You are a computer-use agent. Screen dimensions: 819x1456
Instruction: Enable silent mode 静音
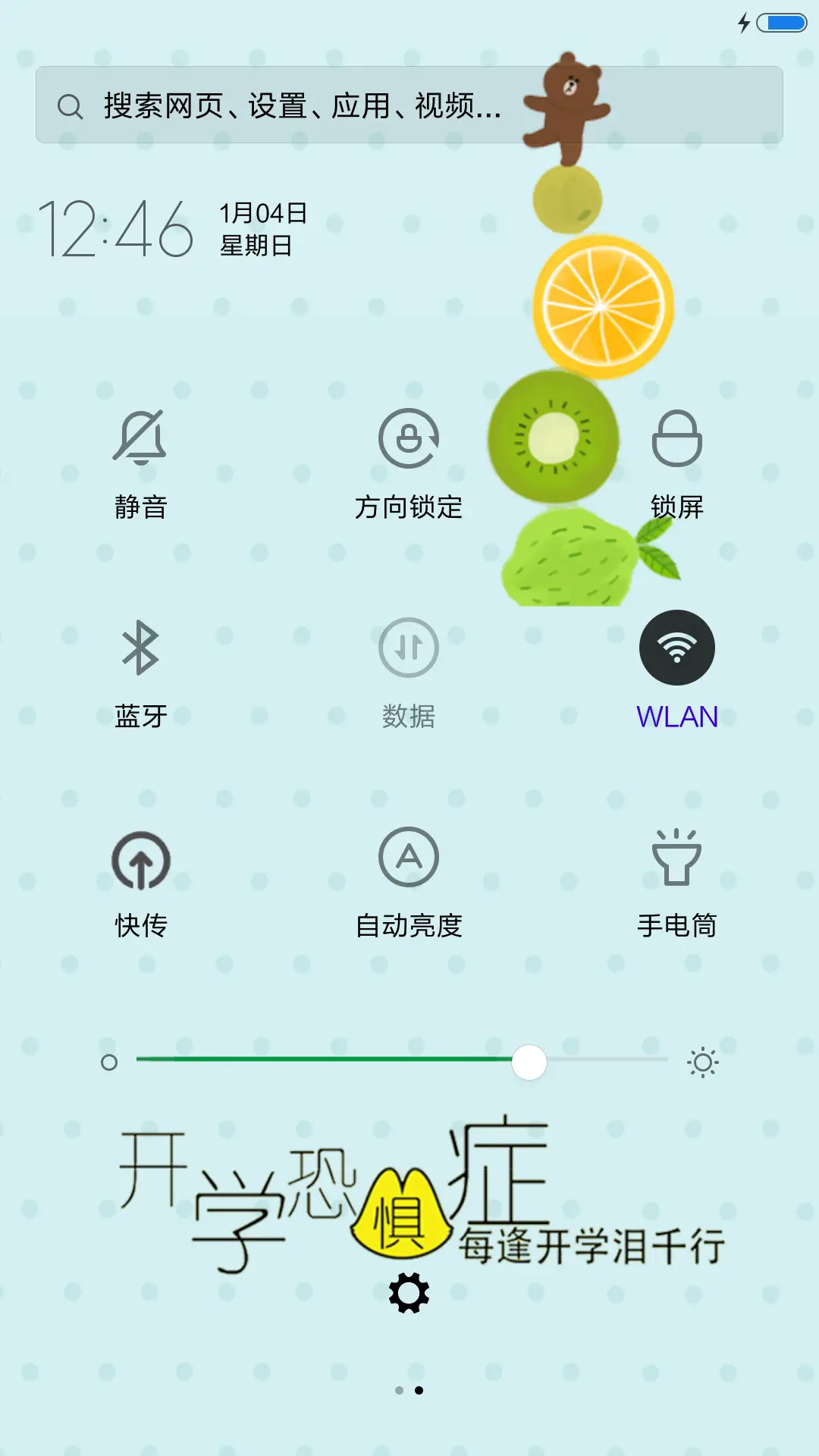point(141,440)
